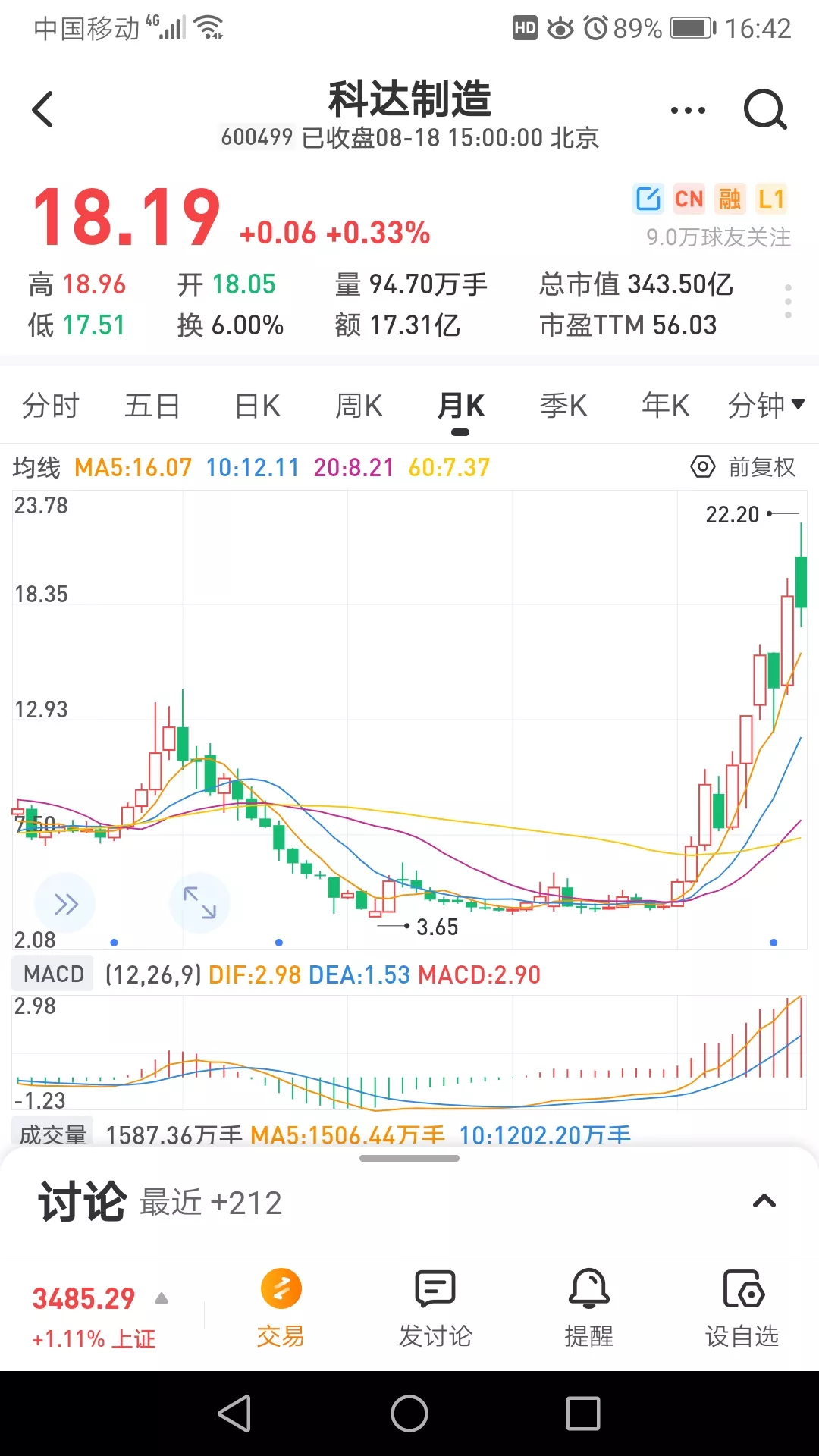Open the three-dot more options menu

coord(688,111)
